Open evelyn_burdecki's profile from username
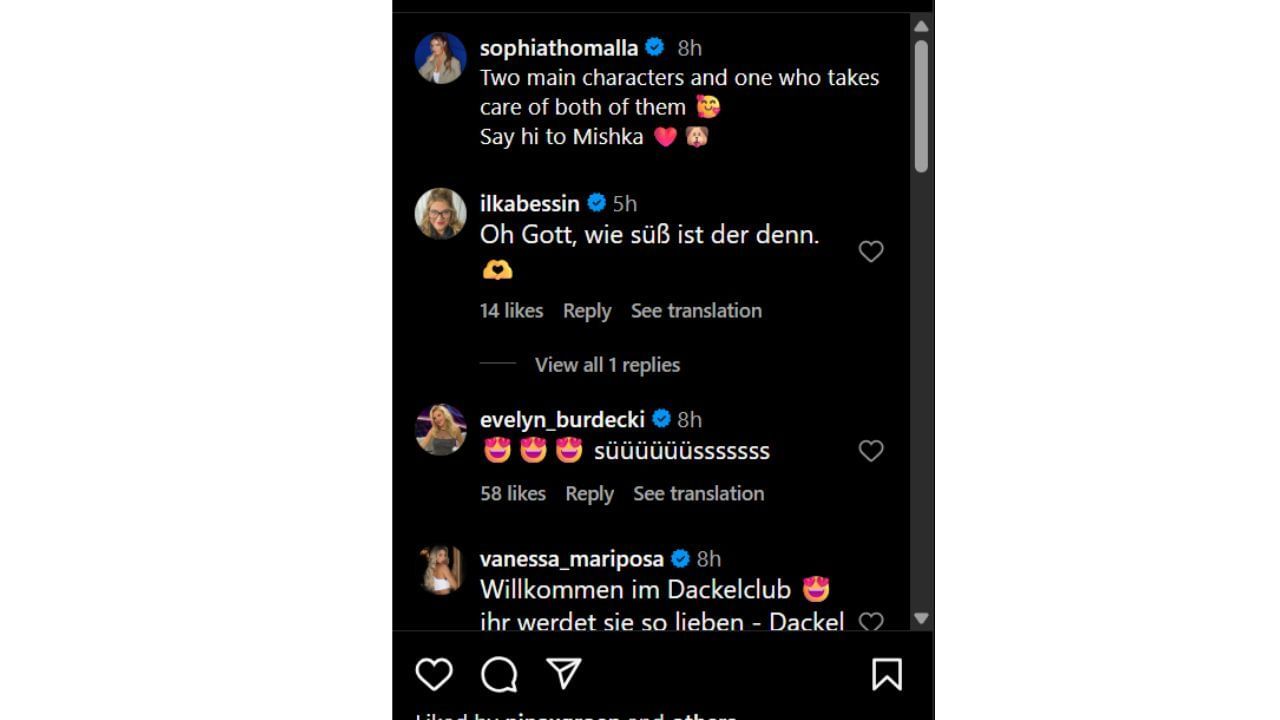 pyautogui.click(x=562, y=420)
